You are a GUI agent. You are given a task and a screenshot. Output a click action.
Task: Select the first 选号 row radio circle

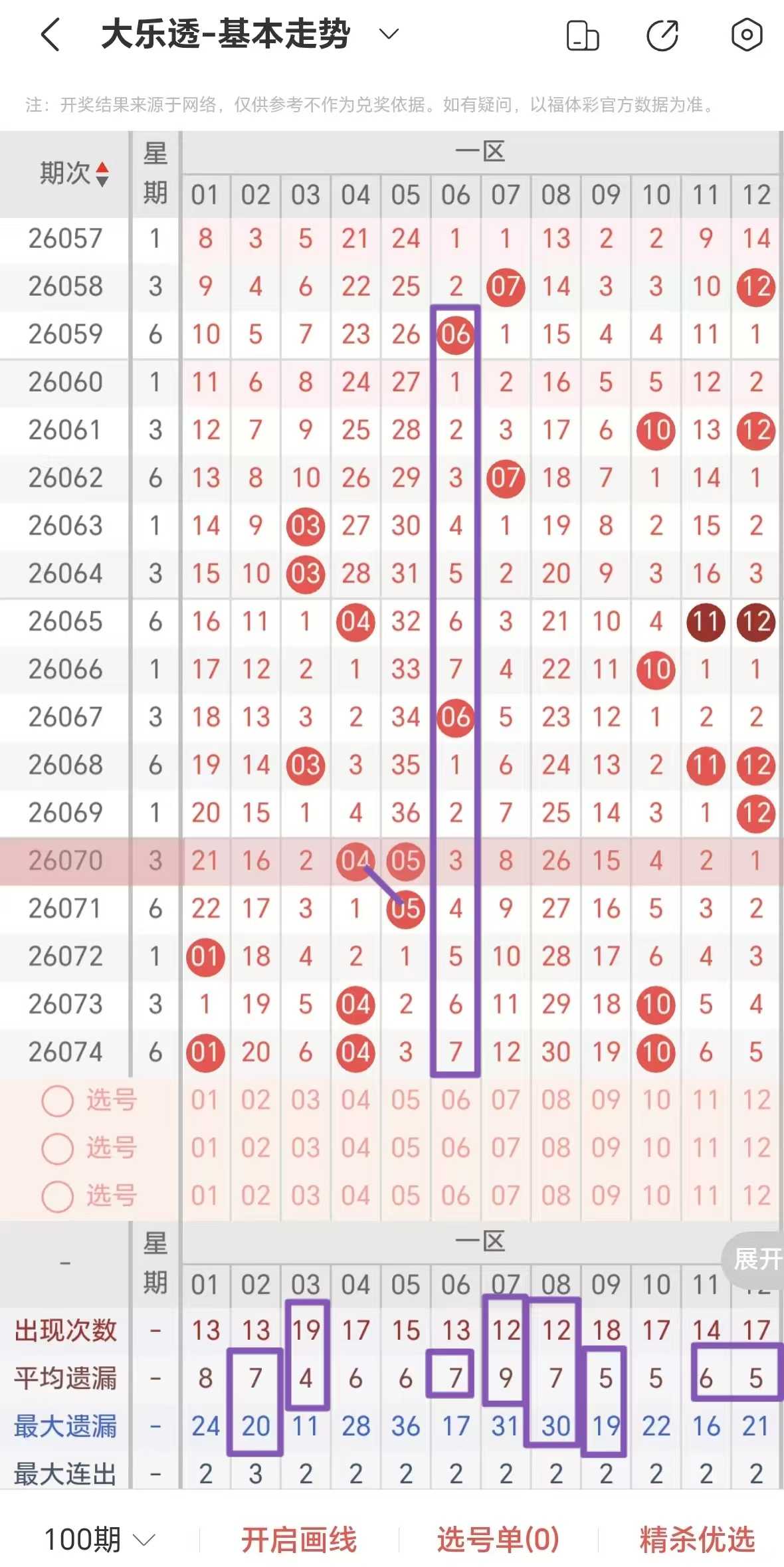click(x=57, y=1100)
